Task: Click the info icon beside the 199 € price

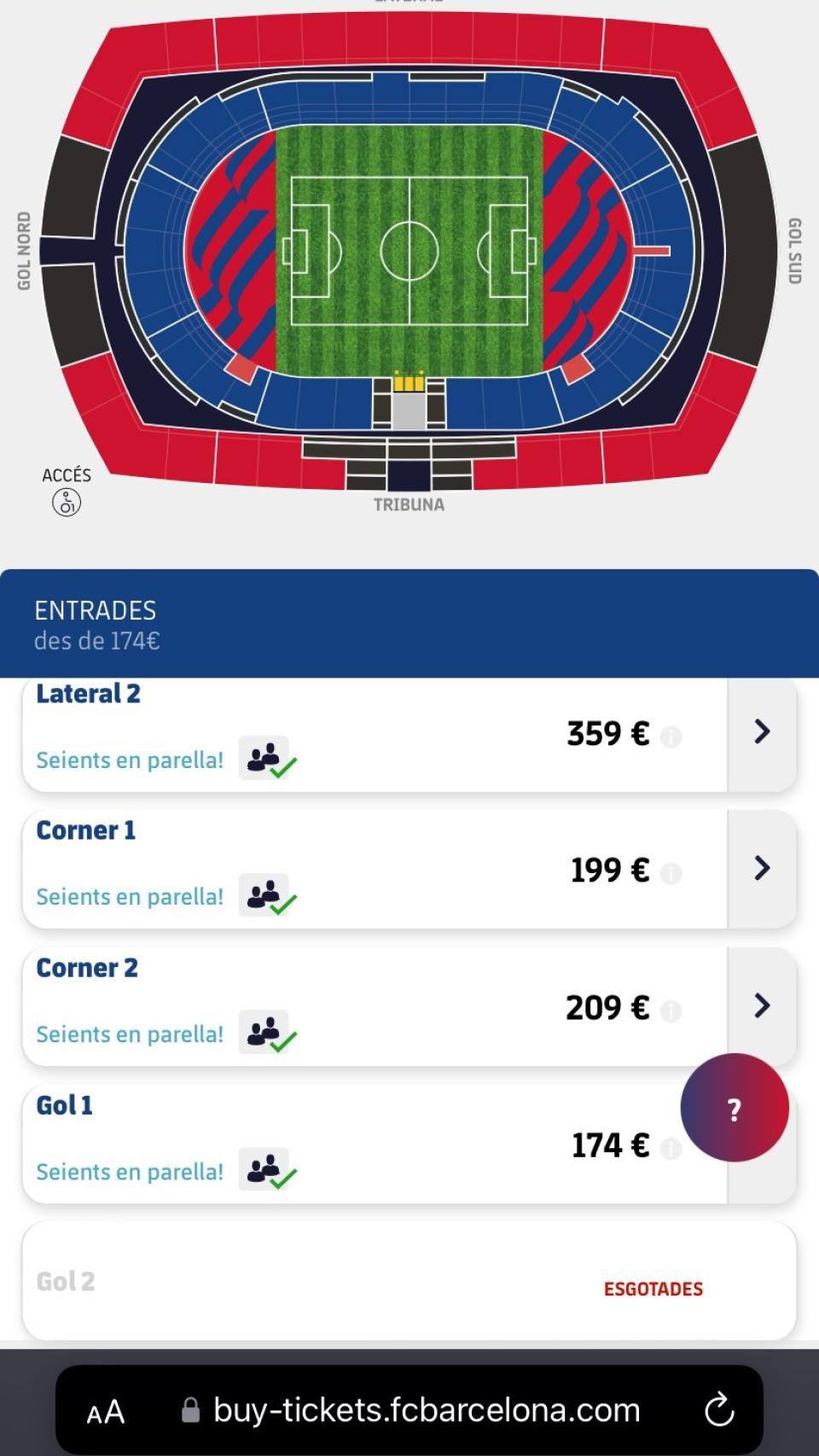Action: point(675,874)
